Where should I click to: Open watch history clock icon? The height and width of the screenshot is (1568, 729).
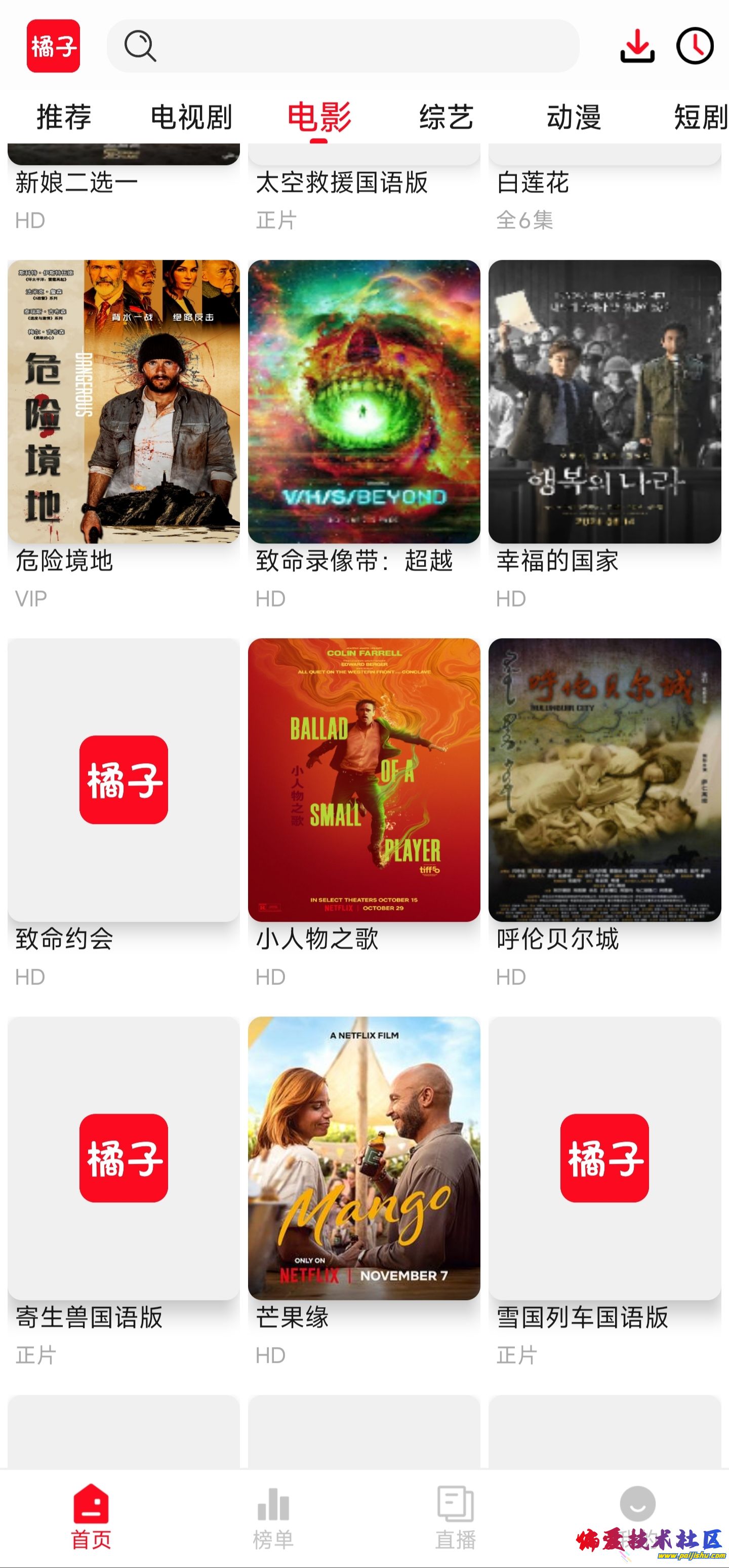coord(695,46)
